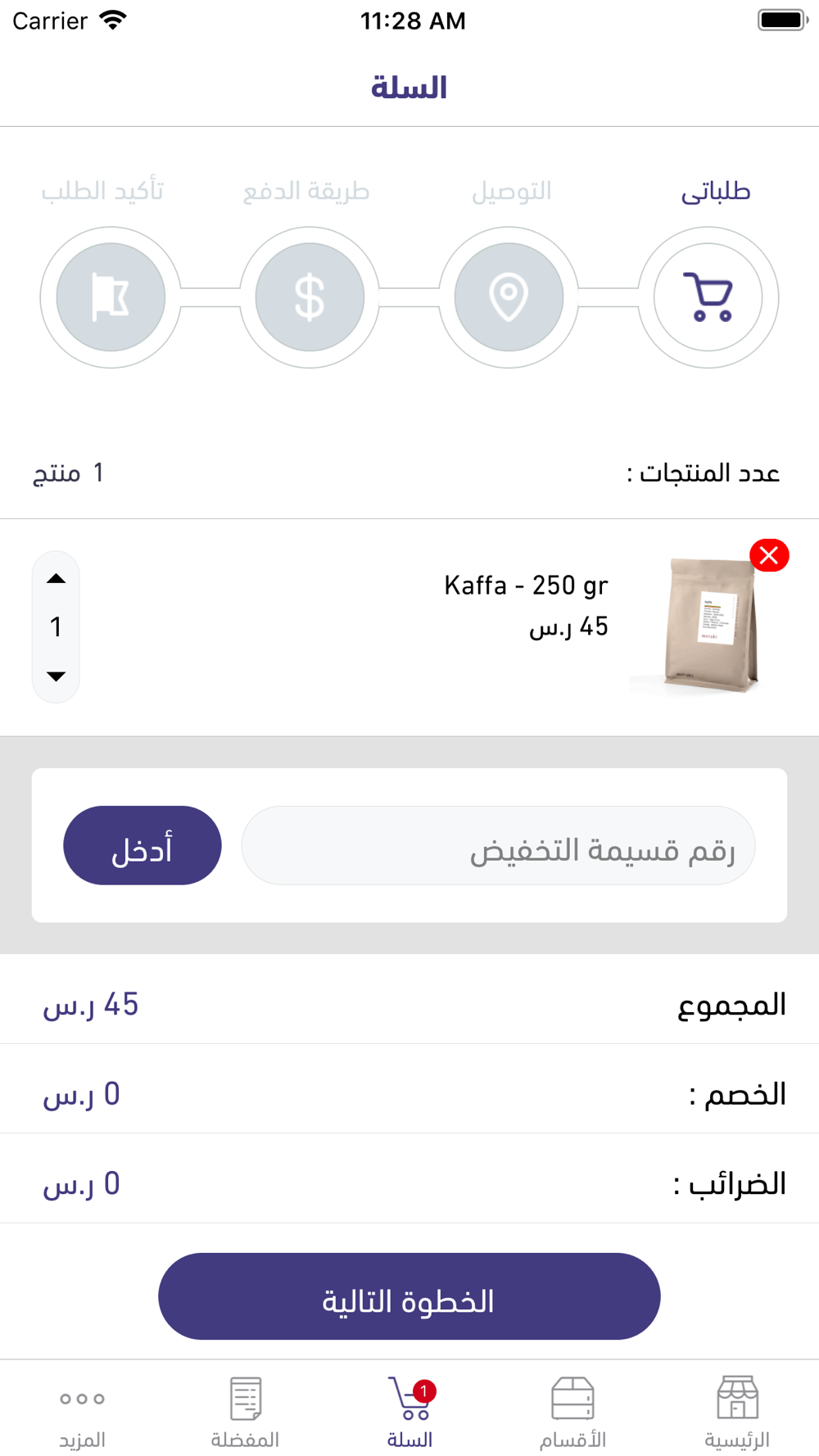Select السلة cart tab

point(409,1412)
